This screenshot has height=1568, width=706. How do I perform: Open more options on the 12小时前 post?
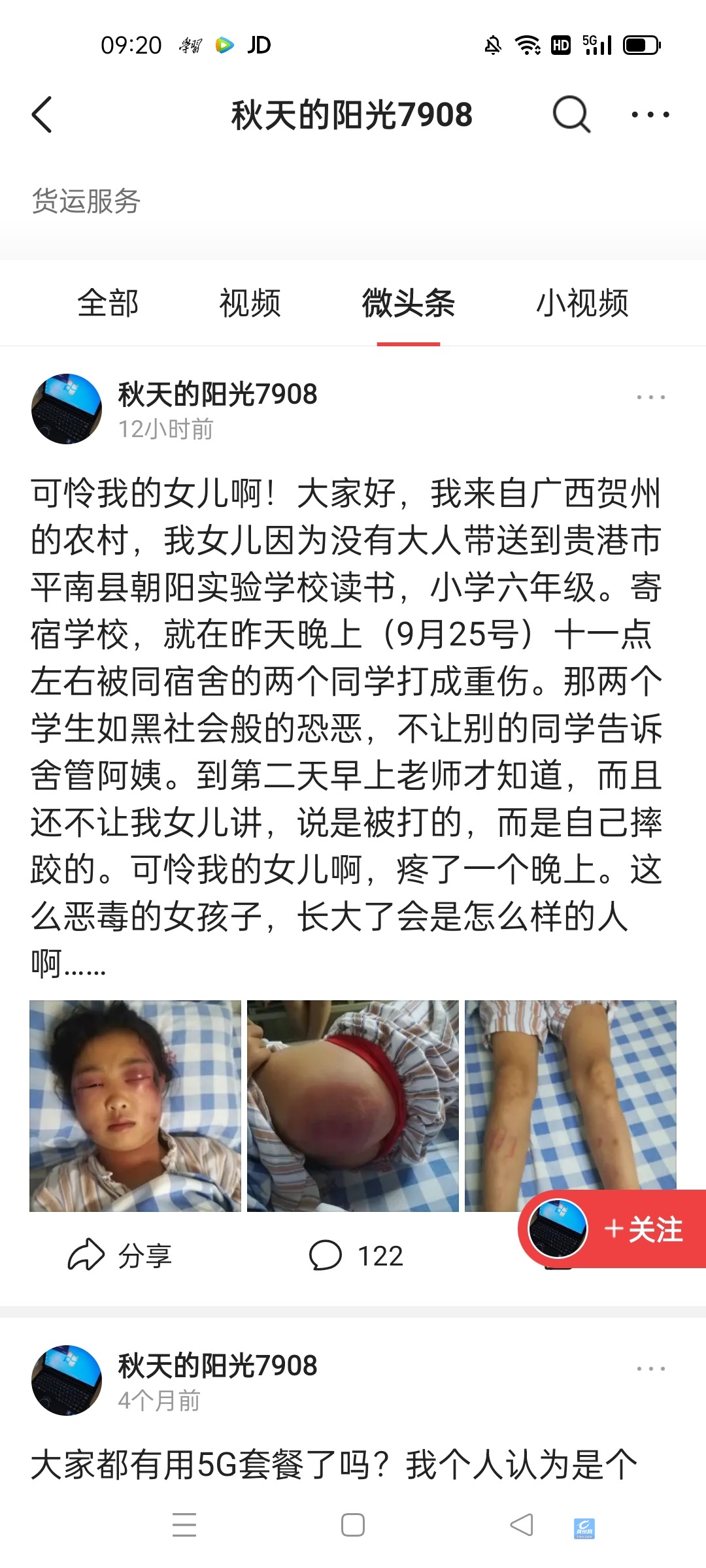(650, 397)
